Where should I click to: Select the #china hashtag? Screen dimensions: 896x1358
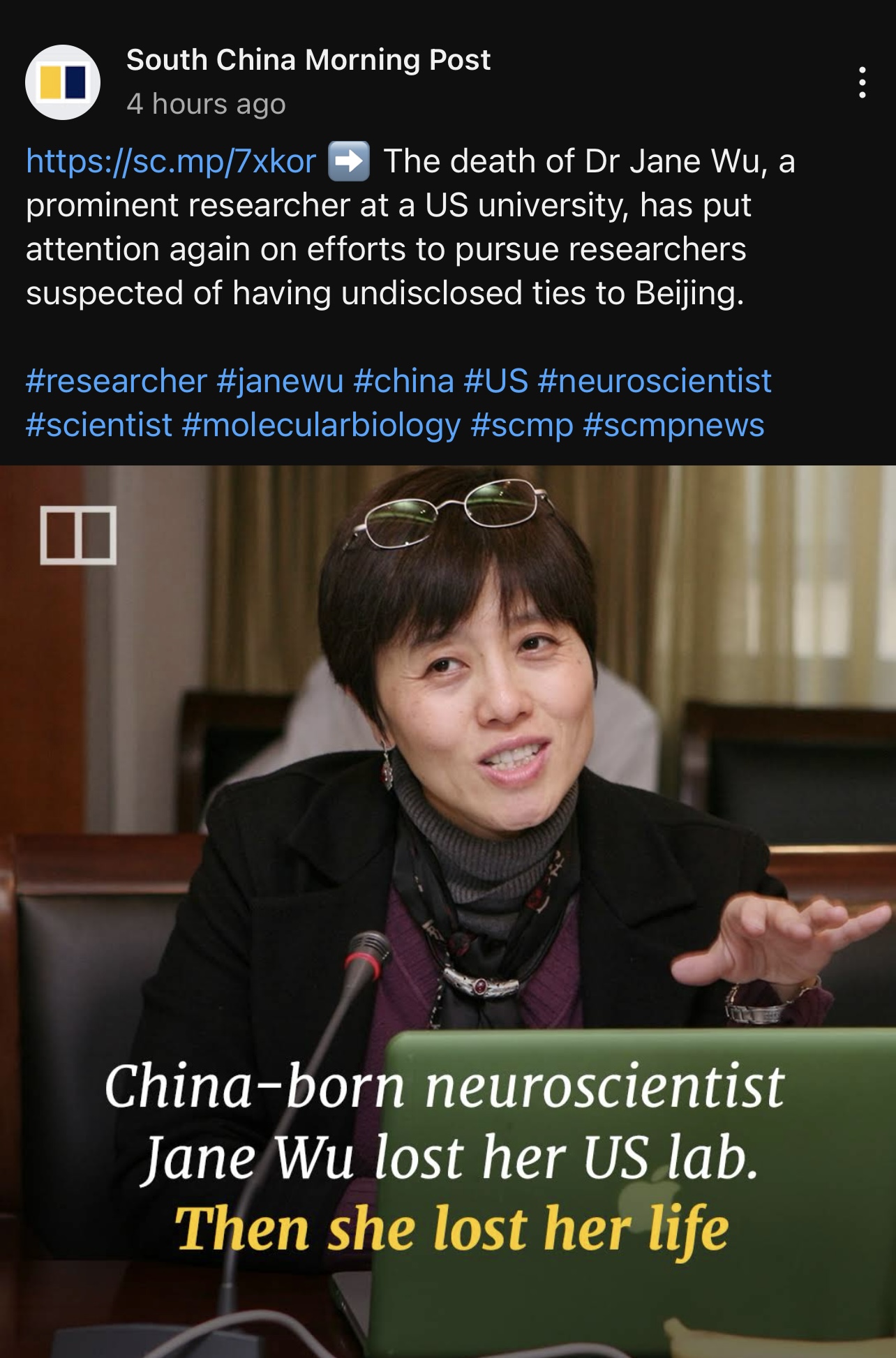(403, 381)
